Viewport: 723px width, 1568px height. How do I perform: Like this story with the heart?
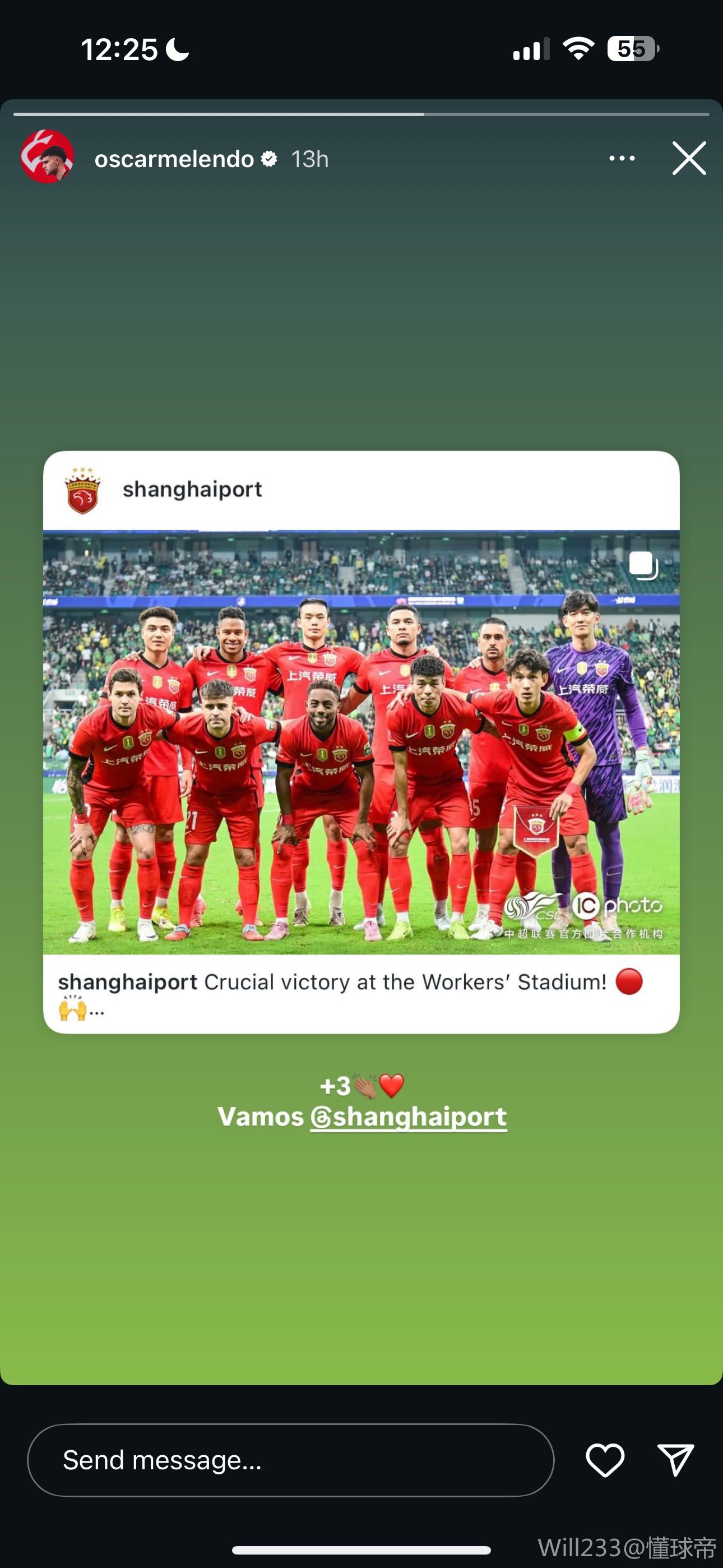[605, 1460]
